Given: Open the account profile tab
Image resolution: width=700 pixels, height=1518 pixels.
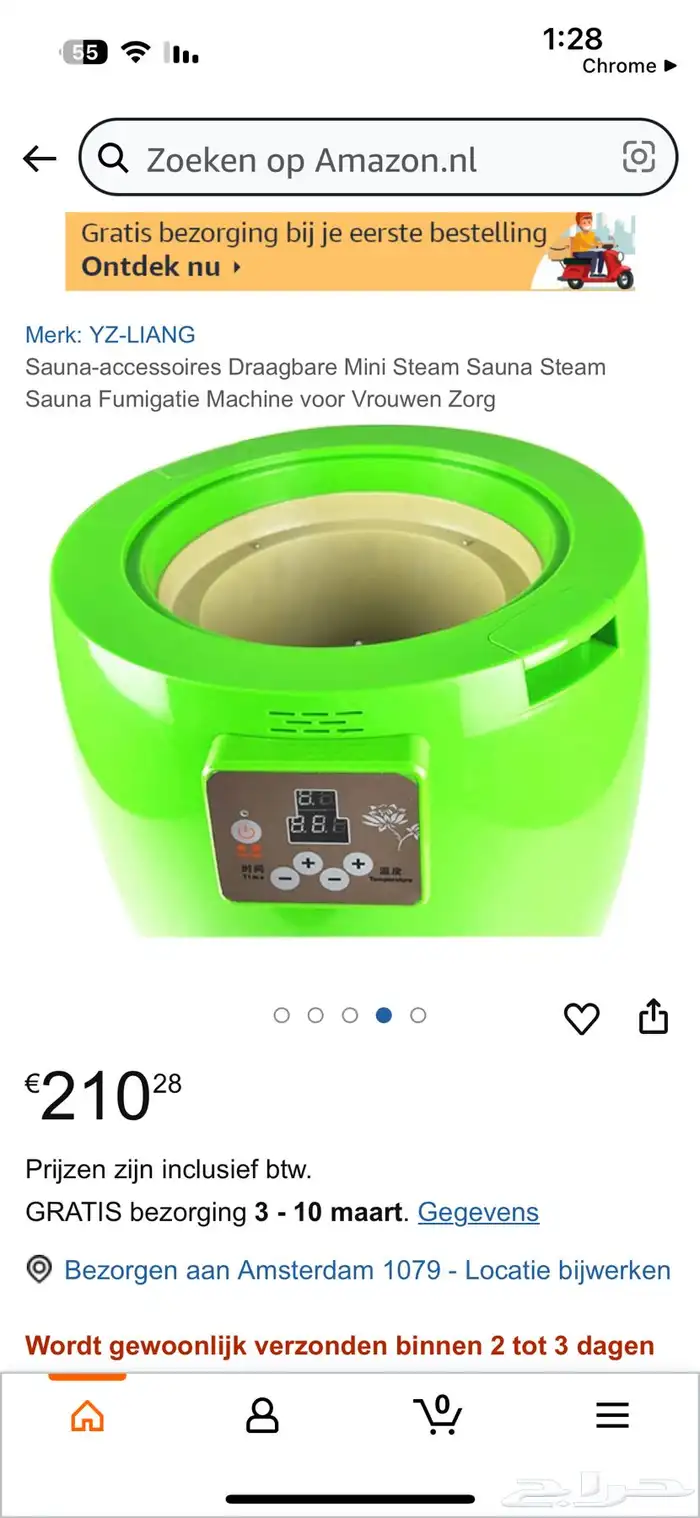Looking at the screenshot, I should [x=262, y=1415].
